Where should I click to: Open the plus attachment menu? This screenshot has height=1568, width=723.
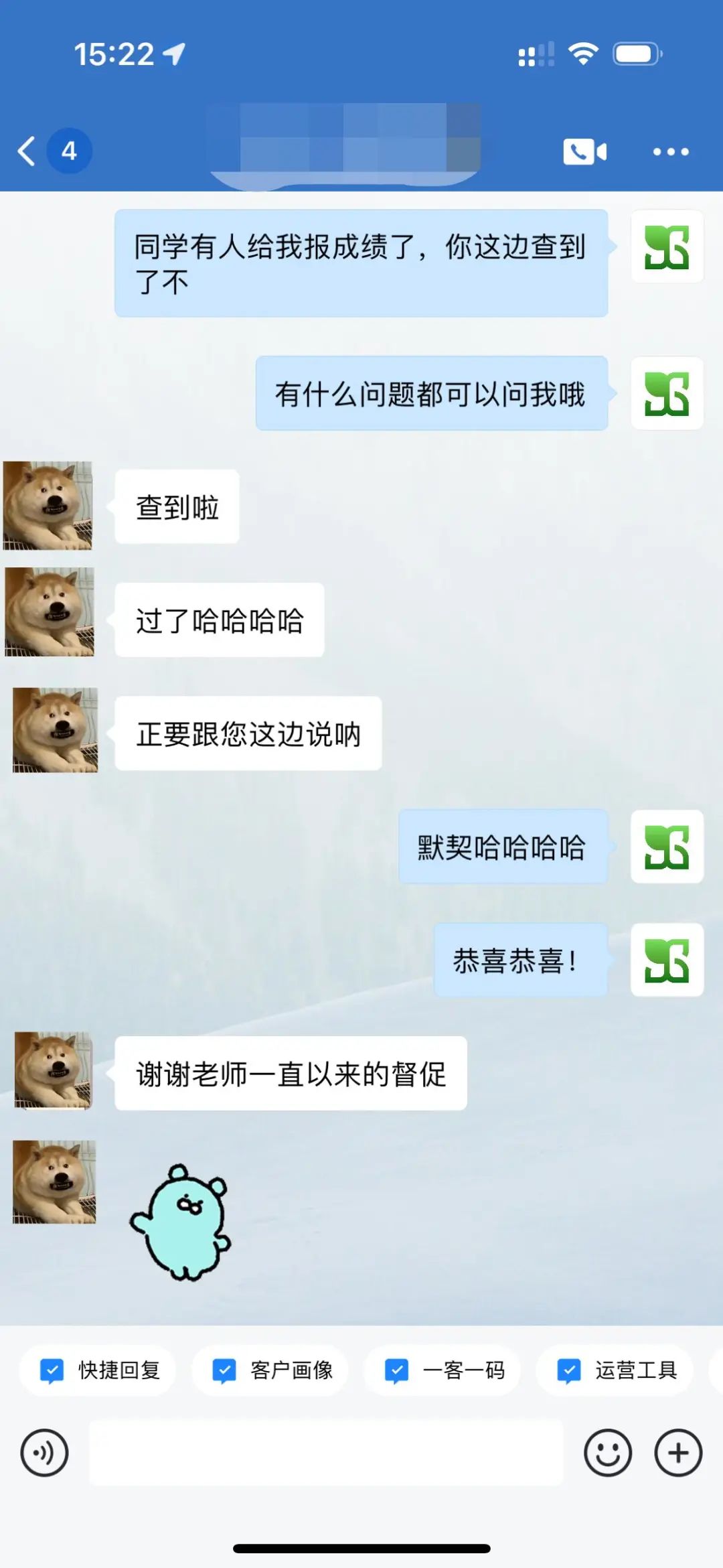(x=677, y=1453)
